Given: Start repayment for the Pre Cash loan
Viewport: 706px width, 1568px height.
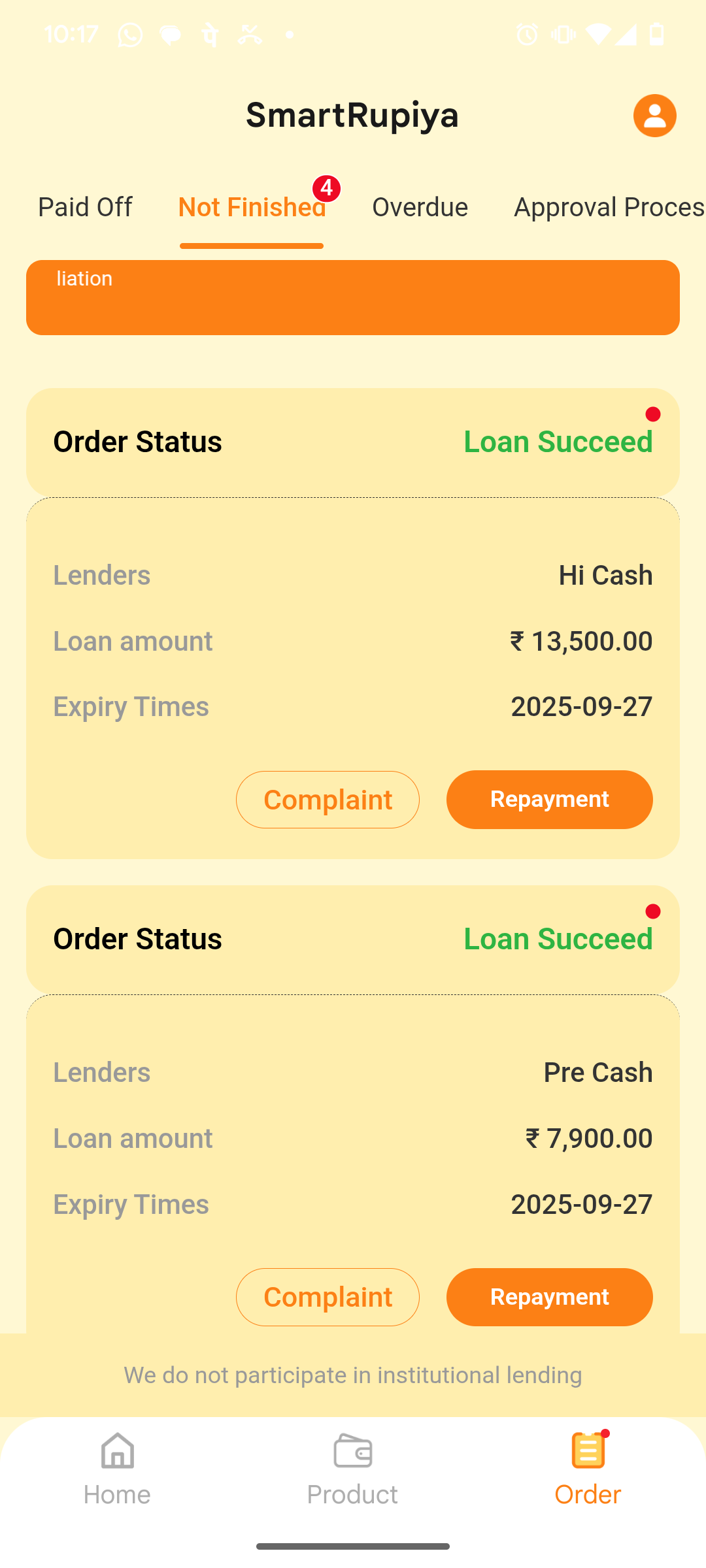Looking at the screenshot, I should point(549,1297).
